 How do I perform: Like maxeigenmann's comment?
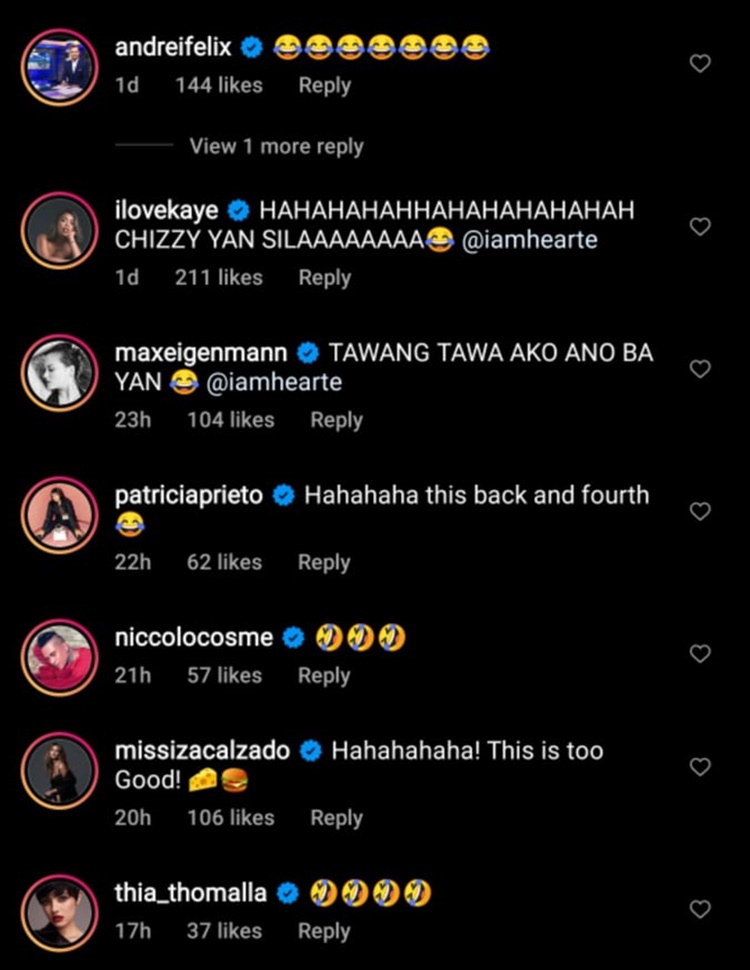(x=701, y=369)
